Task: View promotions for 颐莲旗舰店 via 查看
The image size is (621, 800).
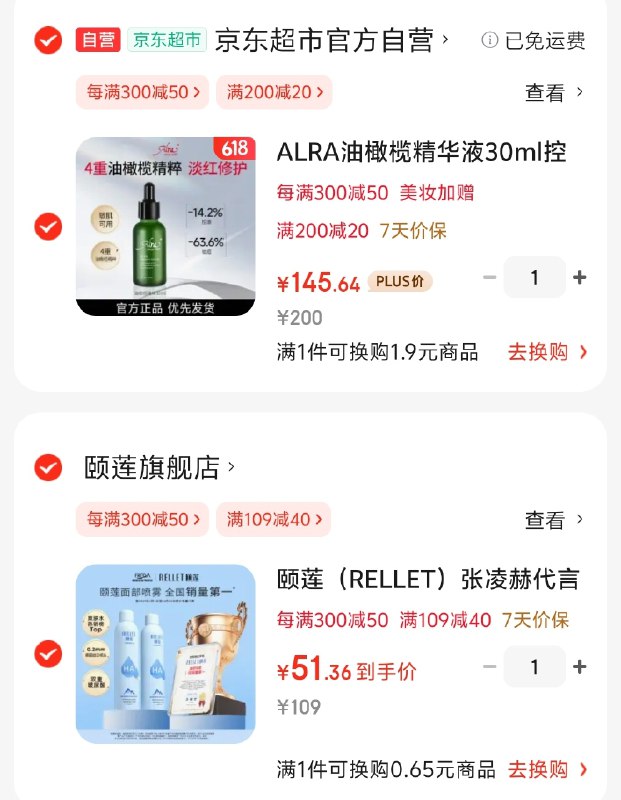Action: tap(553, 520)
